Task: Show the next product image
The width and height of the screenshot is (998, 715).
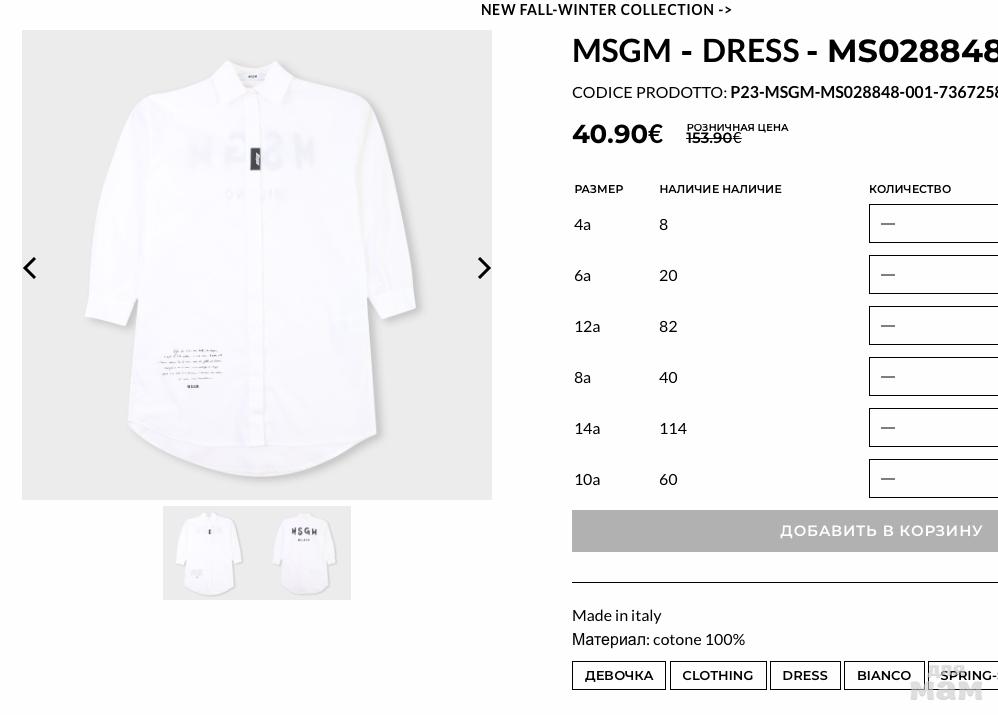Action: pos(484,268)
